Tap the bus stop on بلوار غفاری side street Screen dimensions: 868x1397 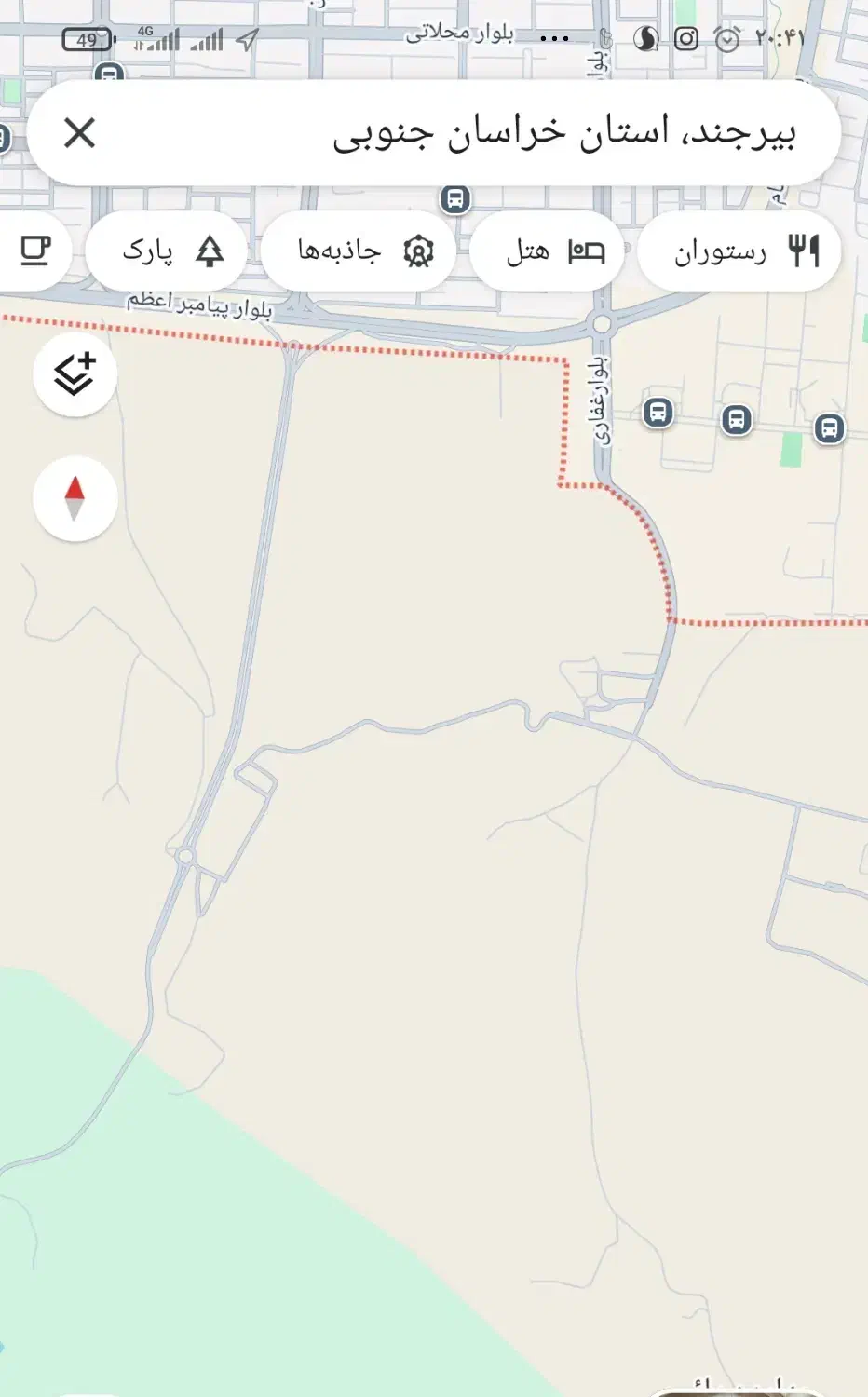pyautogui.click(x=658, y=412)
